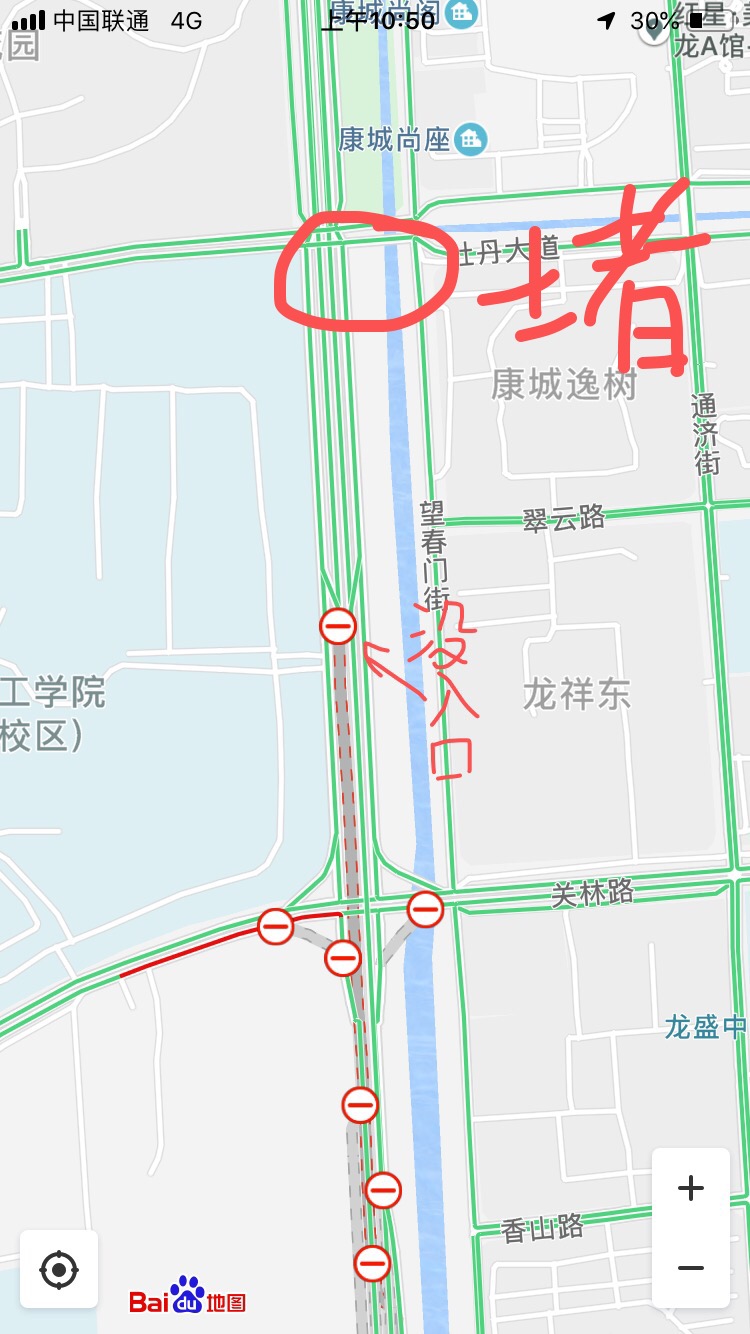Viewport: 750px width, 1334px height.
Task: Open the 康城尚座 place marker
Action: (x=471, y=139)
